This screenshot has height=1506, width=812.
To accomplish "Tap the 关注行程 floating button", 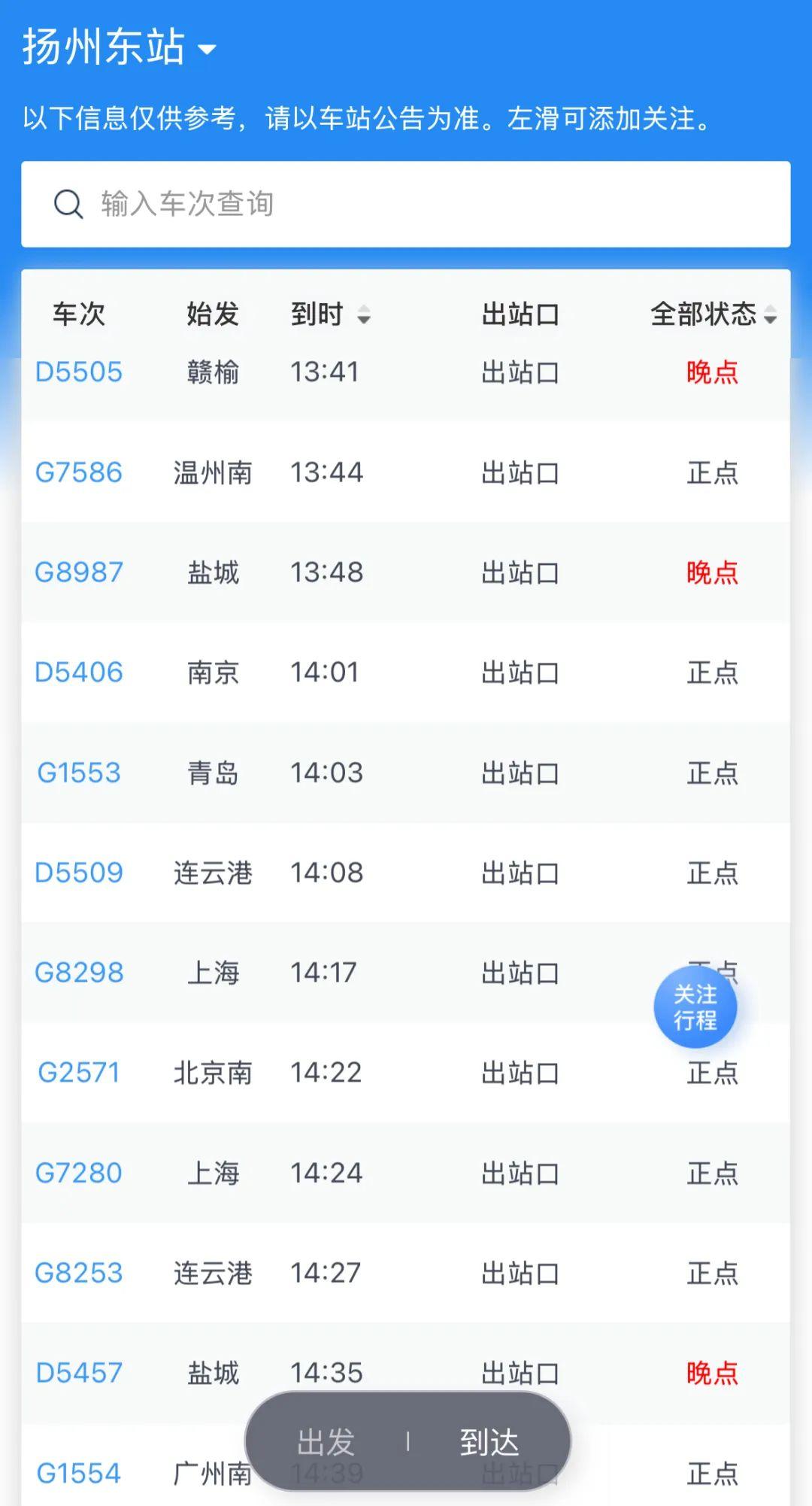I will [x=695, y=1007].
